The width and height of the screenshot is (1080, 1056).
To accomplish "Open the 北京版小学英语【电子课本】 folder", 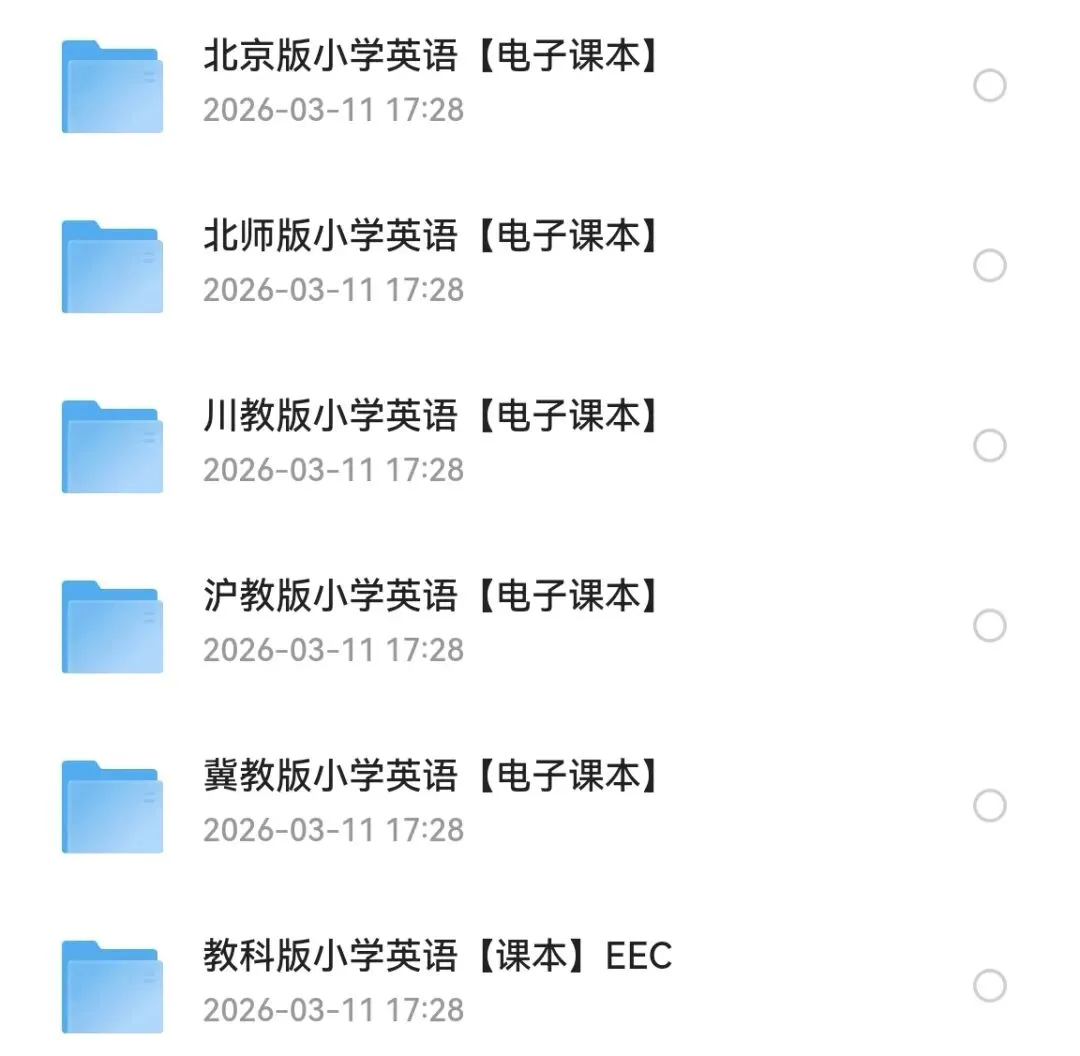I will click(430, 57).
